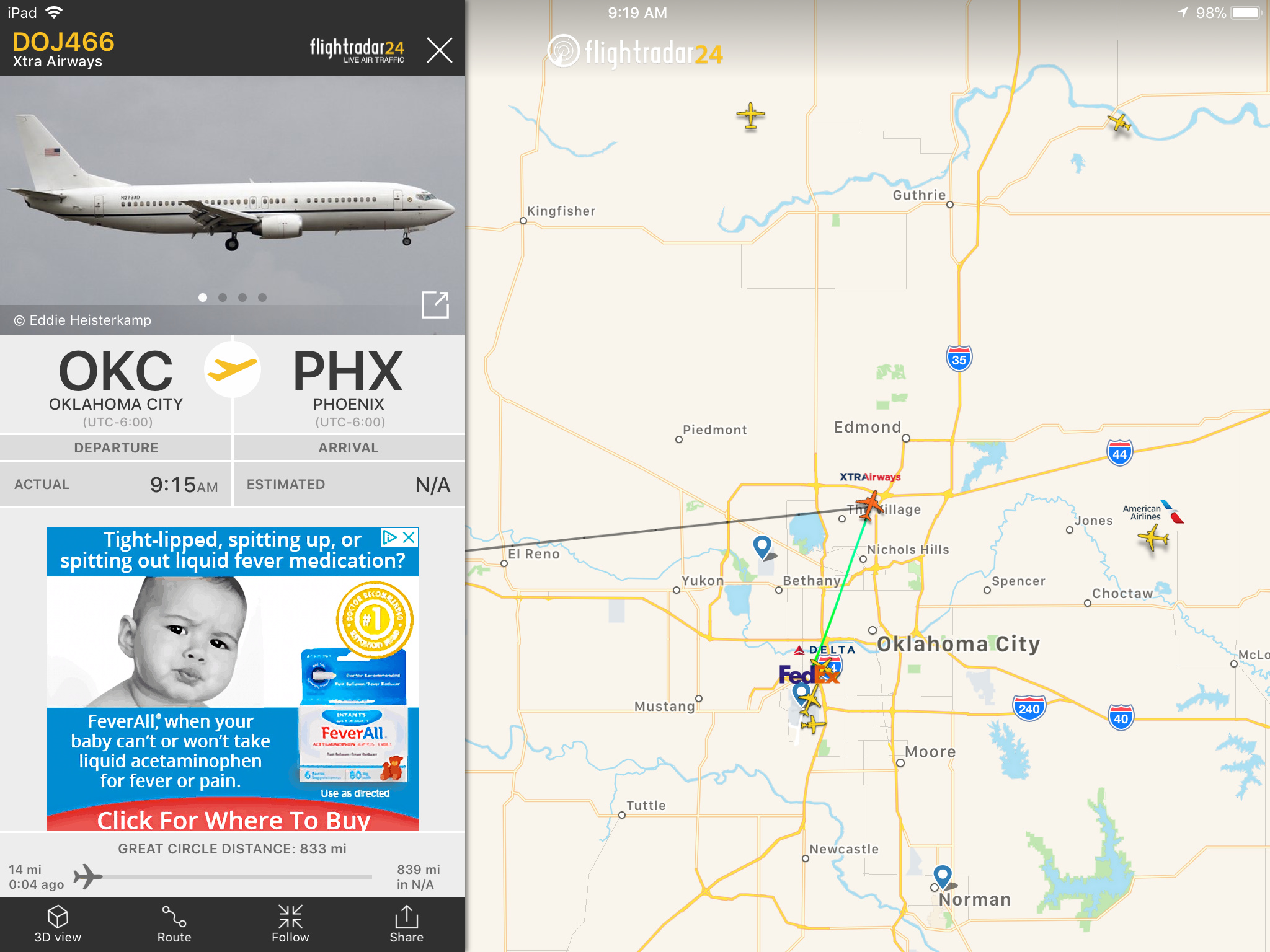The width and height of the screenshot is (1270, 952).
Task: Open the ad info AdChoices icon
Action: coord(389,537)
